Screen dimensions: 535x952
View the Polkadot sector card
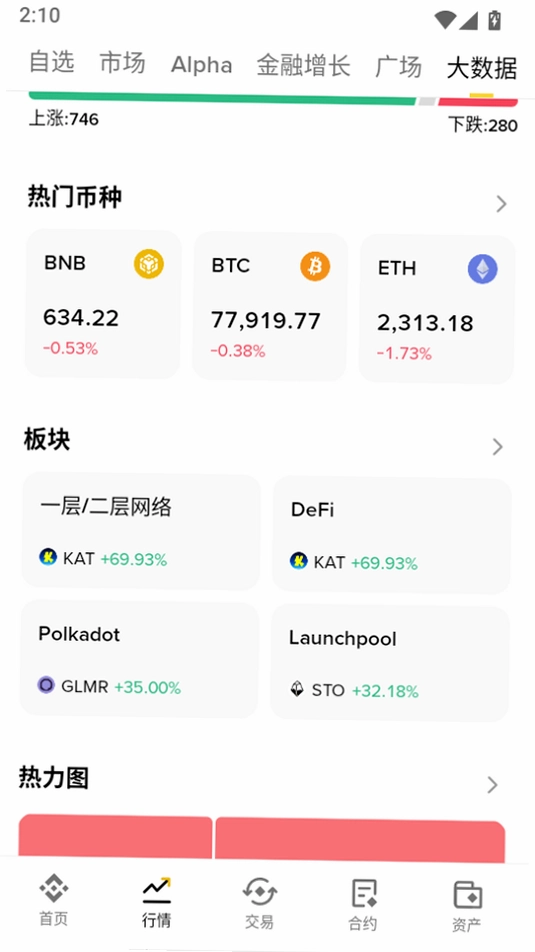pyautogui.click(x=139, y=659)
